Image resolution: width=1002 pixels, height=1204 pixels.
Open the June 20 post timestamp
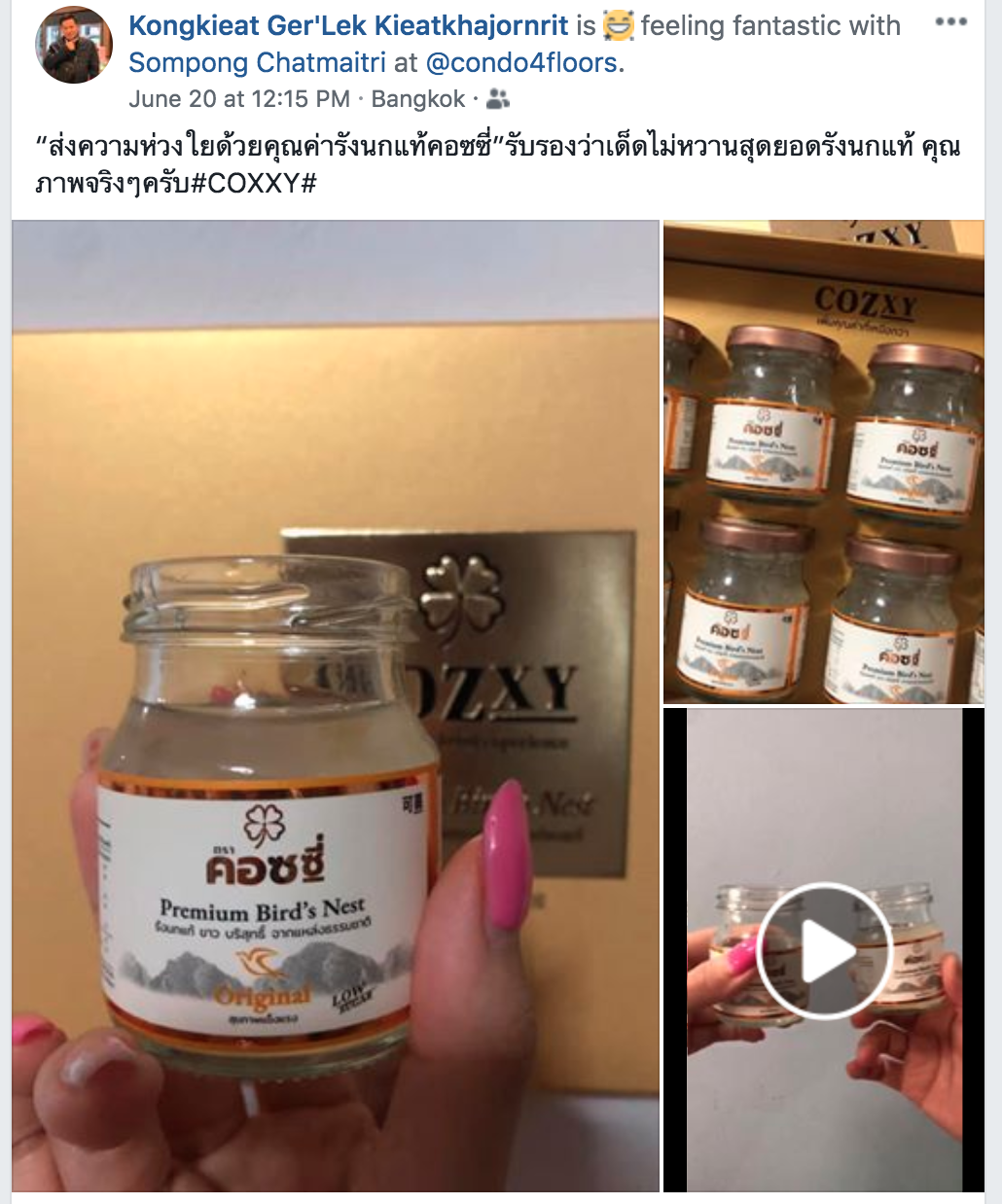click(x=239, y=99)
